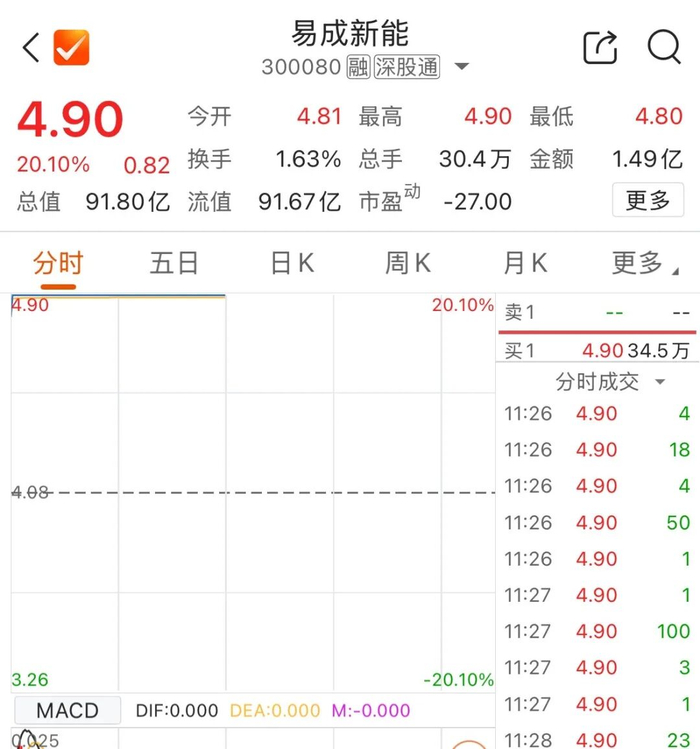Select the 分时 chart tab
This screenshot has height=749, width=700.
58,263
